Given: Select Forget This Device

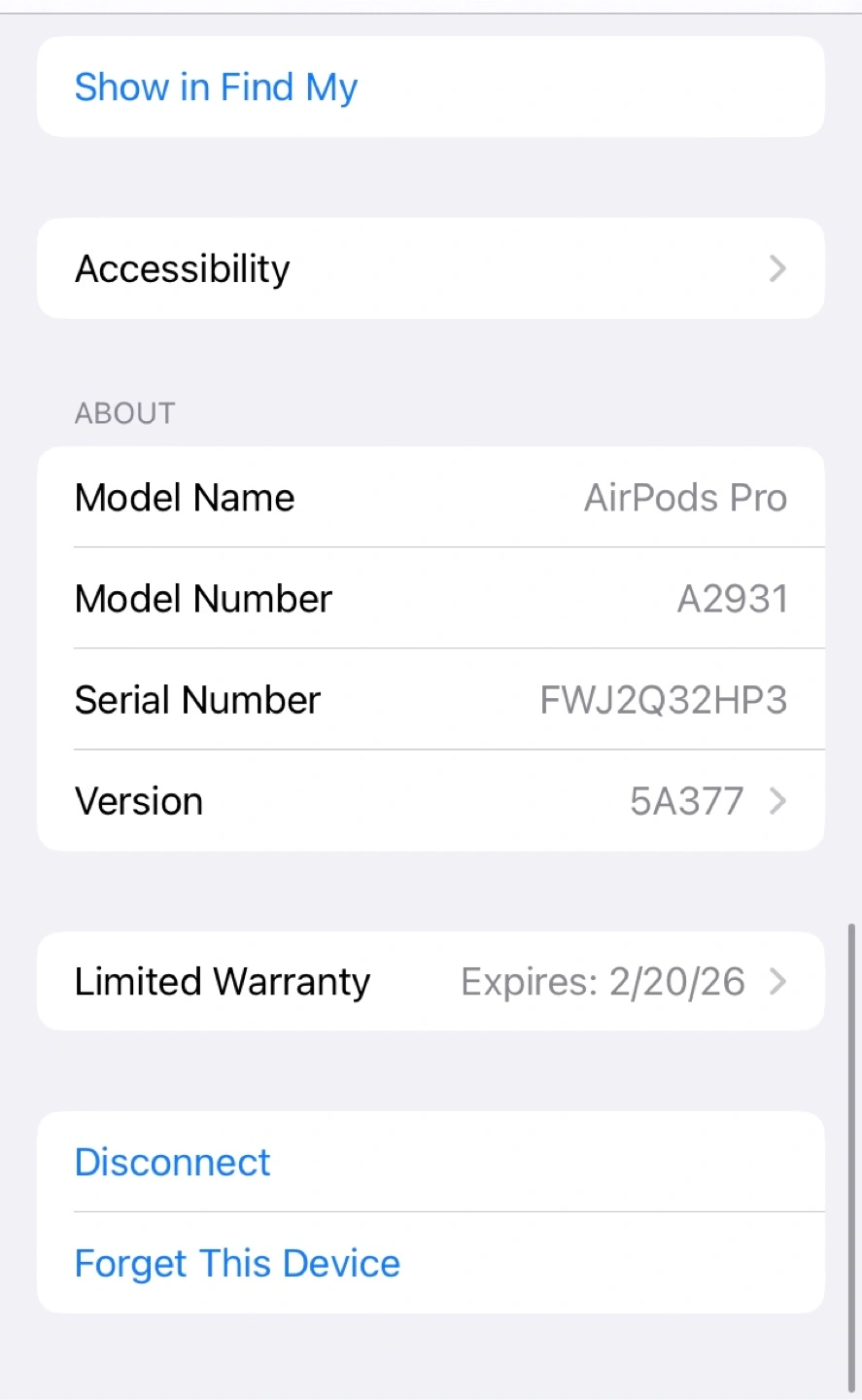Looking at the screenshot, I should pyautogui.click(x=431, y=1263).
